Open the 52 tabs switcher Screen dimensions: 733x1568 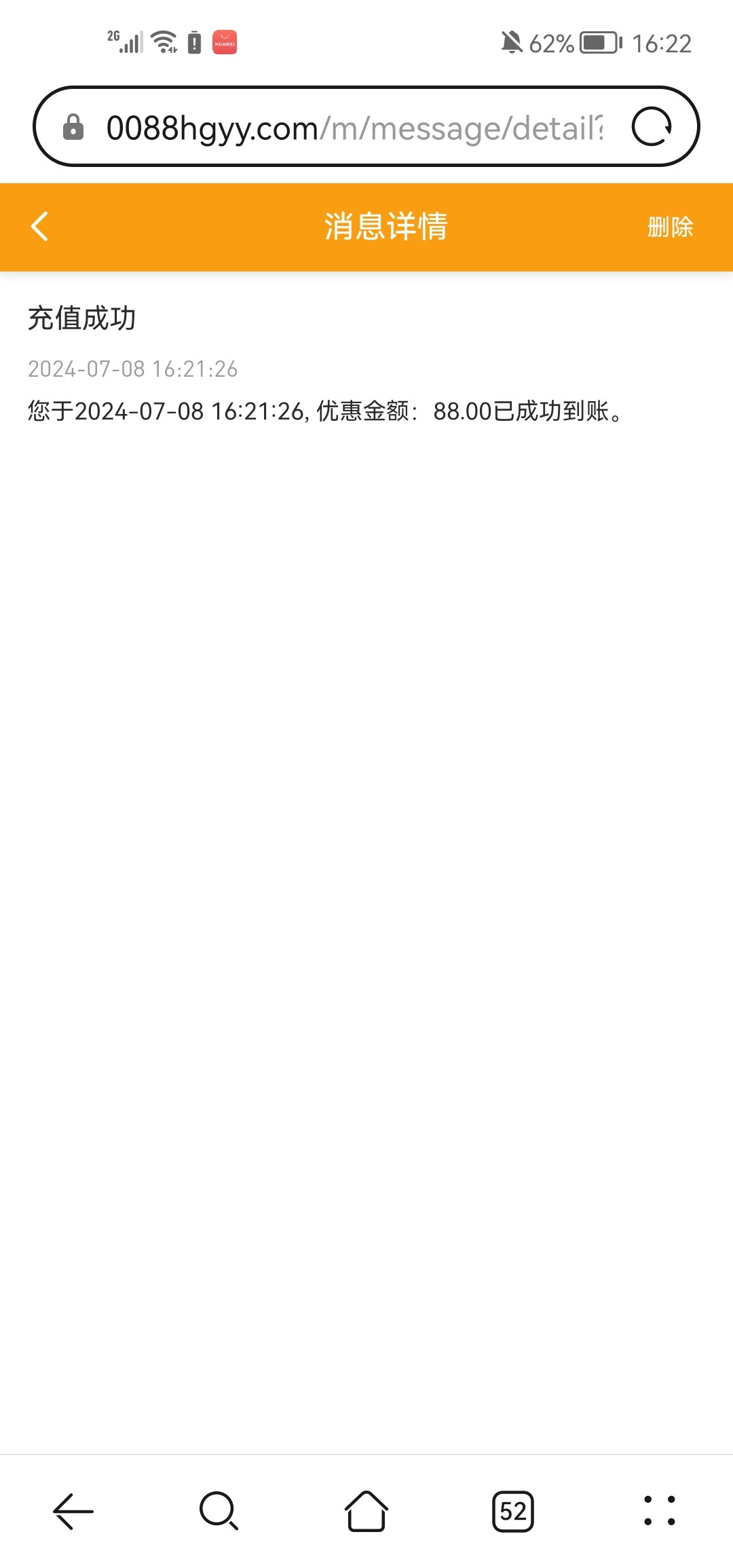[x=513, y=1512]
